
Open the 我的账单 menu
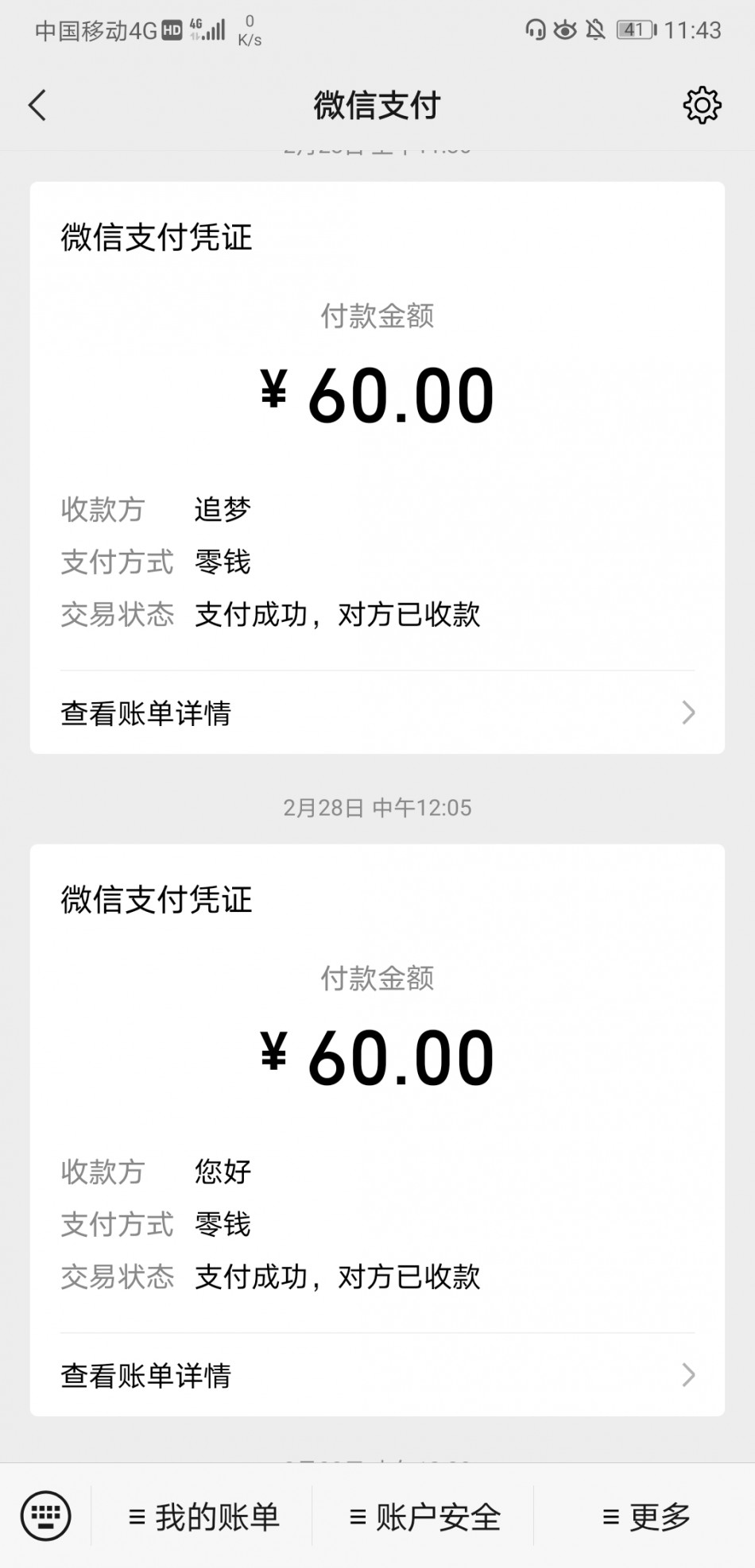pyautogui.click(x=203, y=1517)
